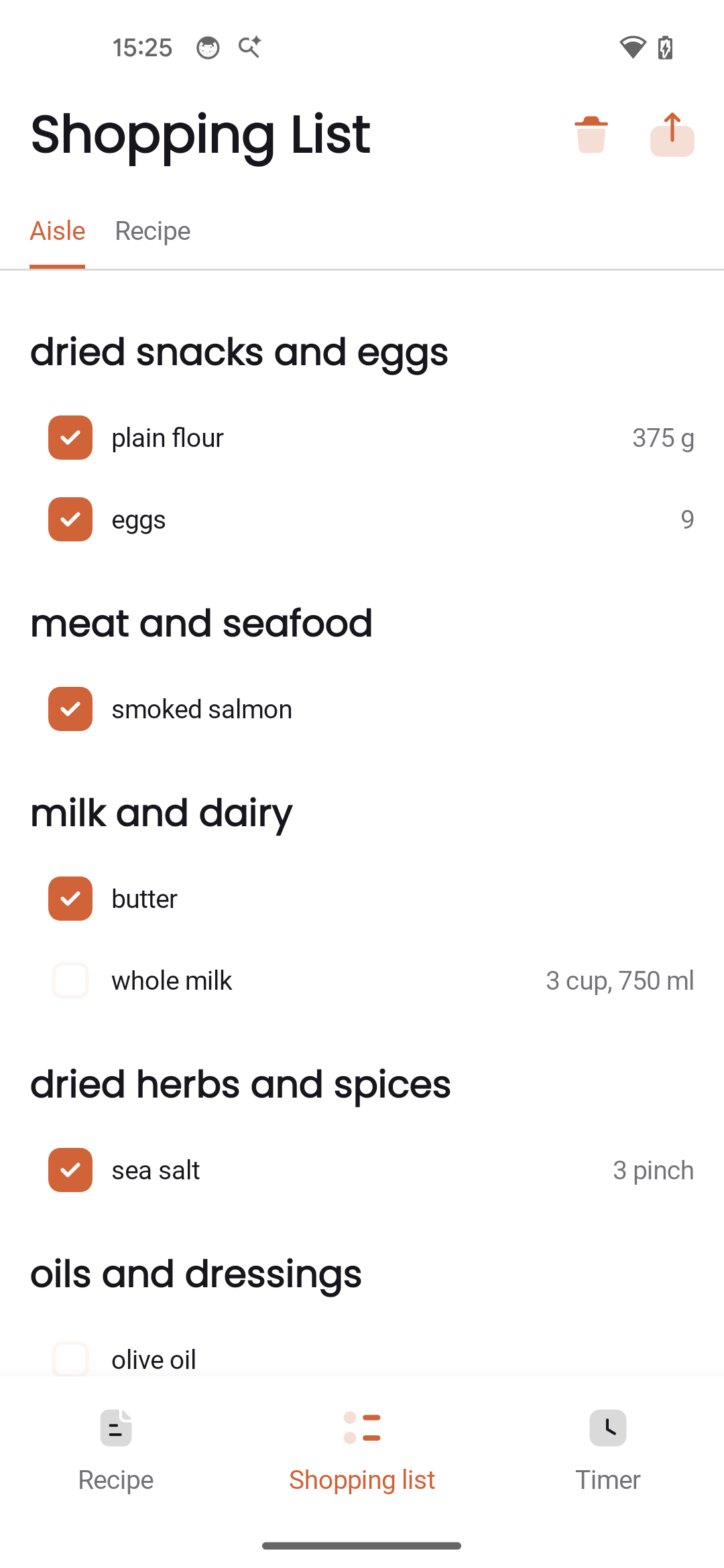
Task: Uncheck the sea salt item
Action: coord(70,1170)
